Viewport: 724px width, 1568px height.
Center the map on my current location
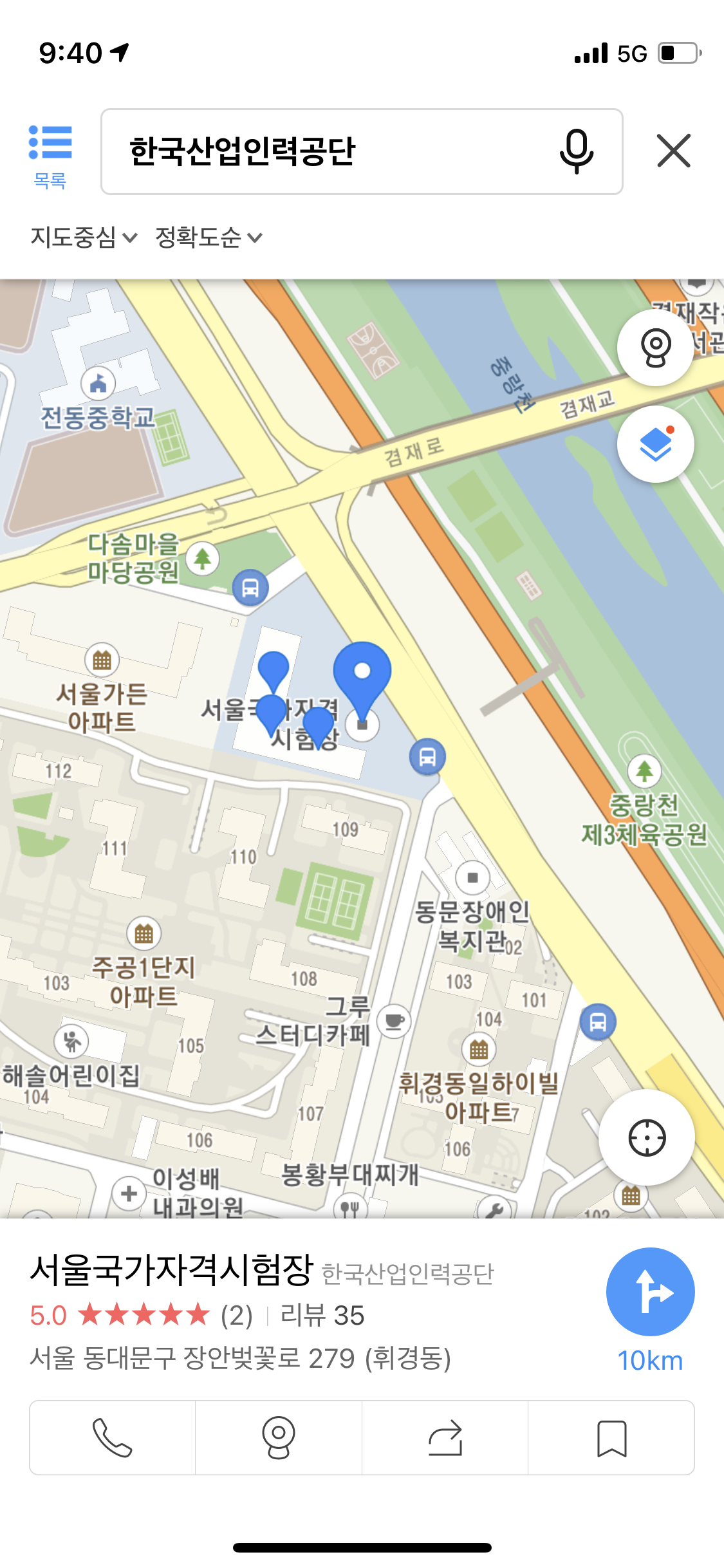(x=646, y=1137)
